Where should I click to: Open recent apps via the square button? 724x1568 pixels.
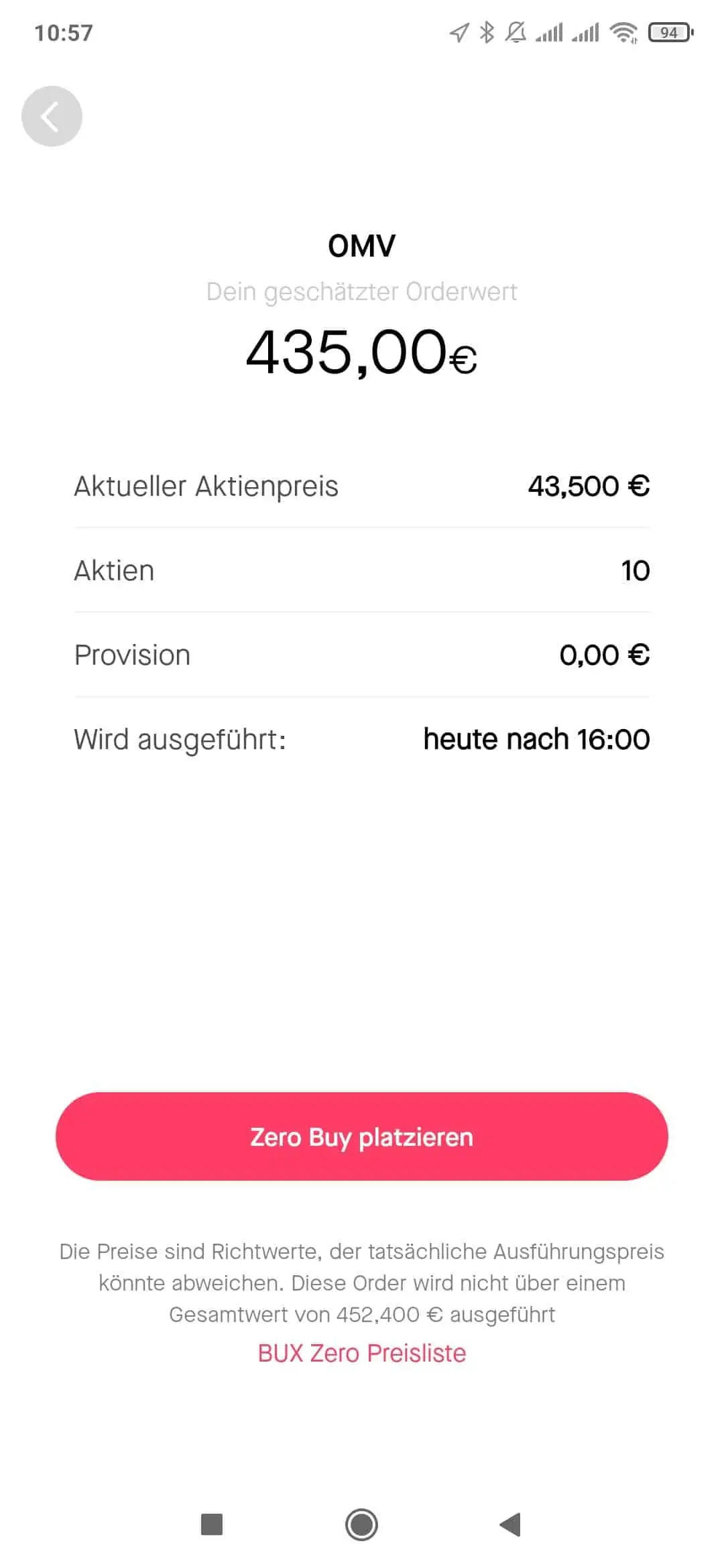pyautogui.click(x=212, y=1524)
